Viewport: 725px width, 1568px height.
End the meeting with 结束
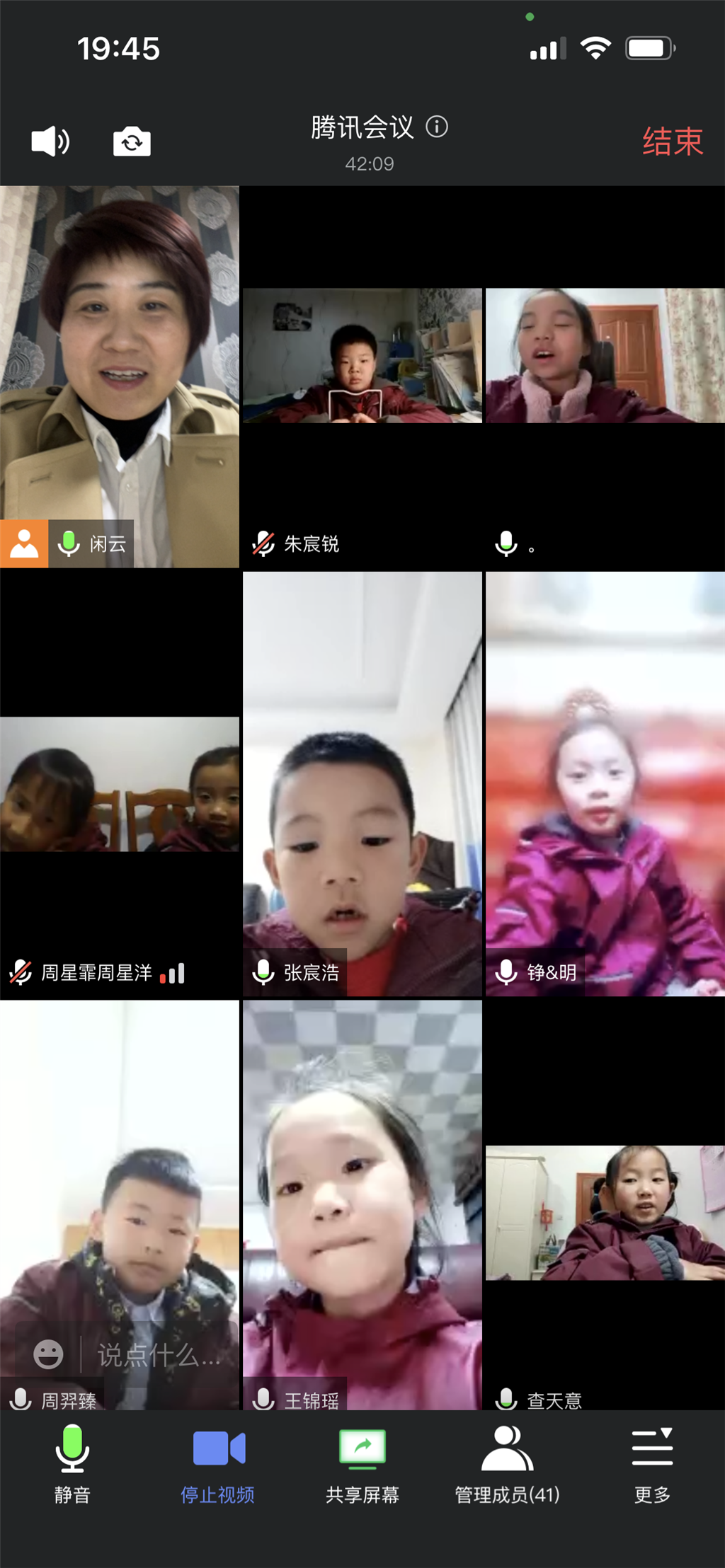pos(672,142)
